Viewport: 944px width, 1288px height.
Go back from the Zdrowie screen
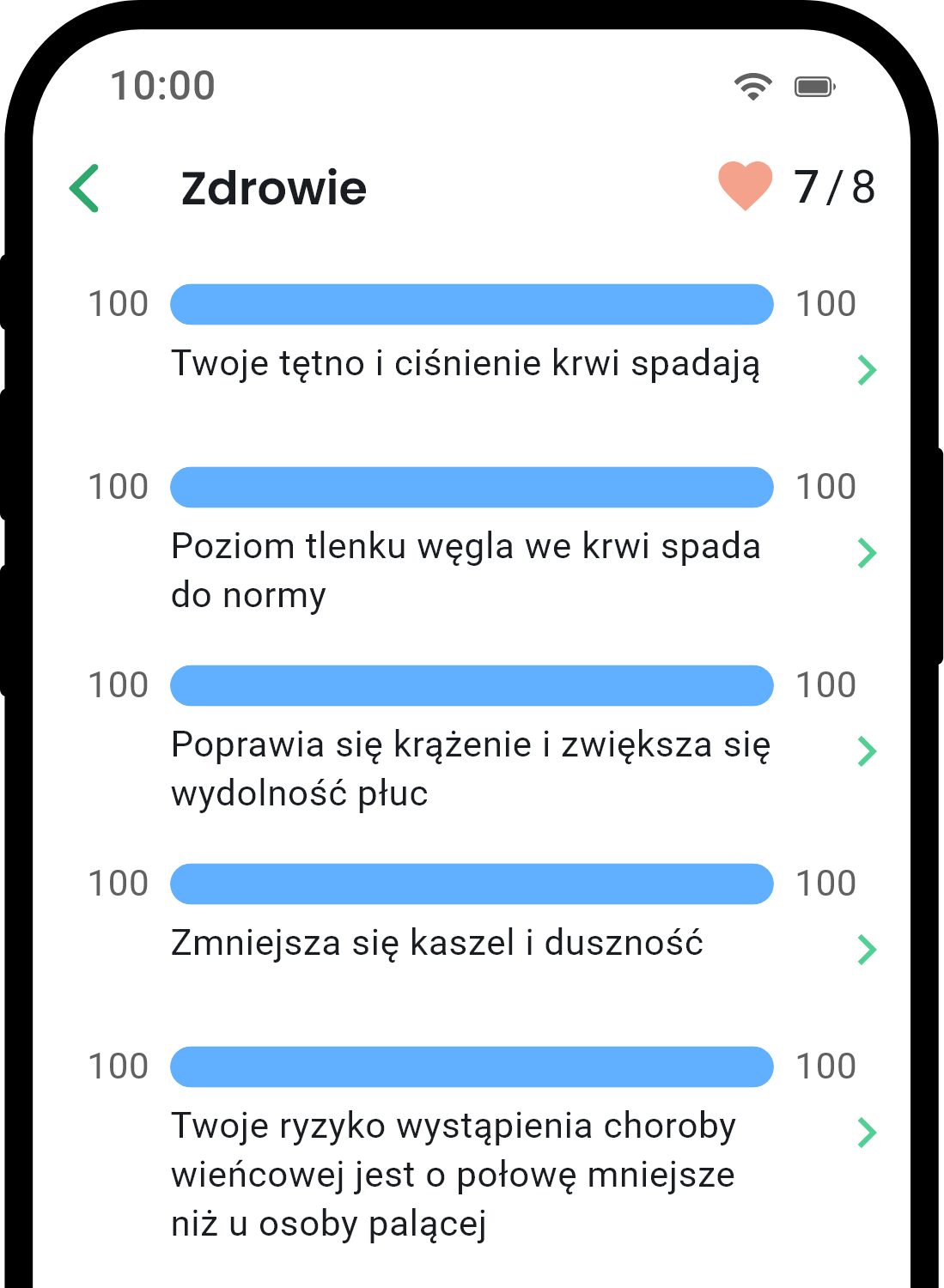pyautogui.click(x=85, y=188)
